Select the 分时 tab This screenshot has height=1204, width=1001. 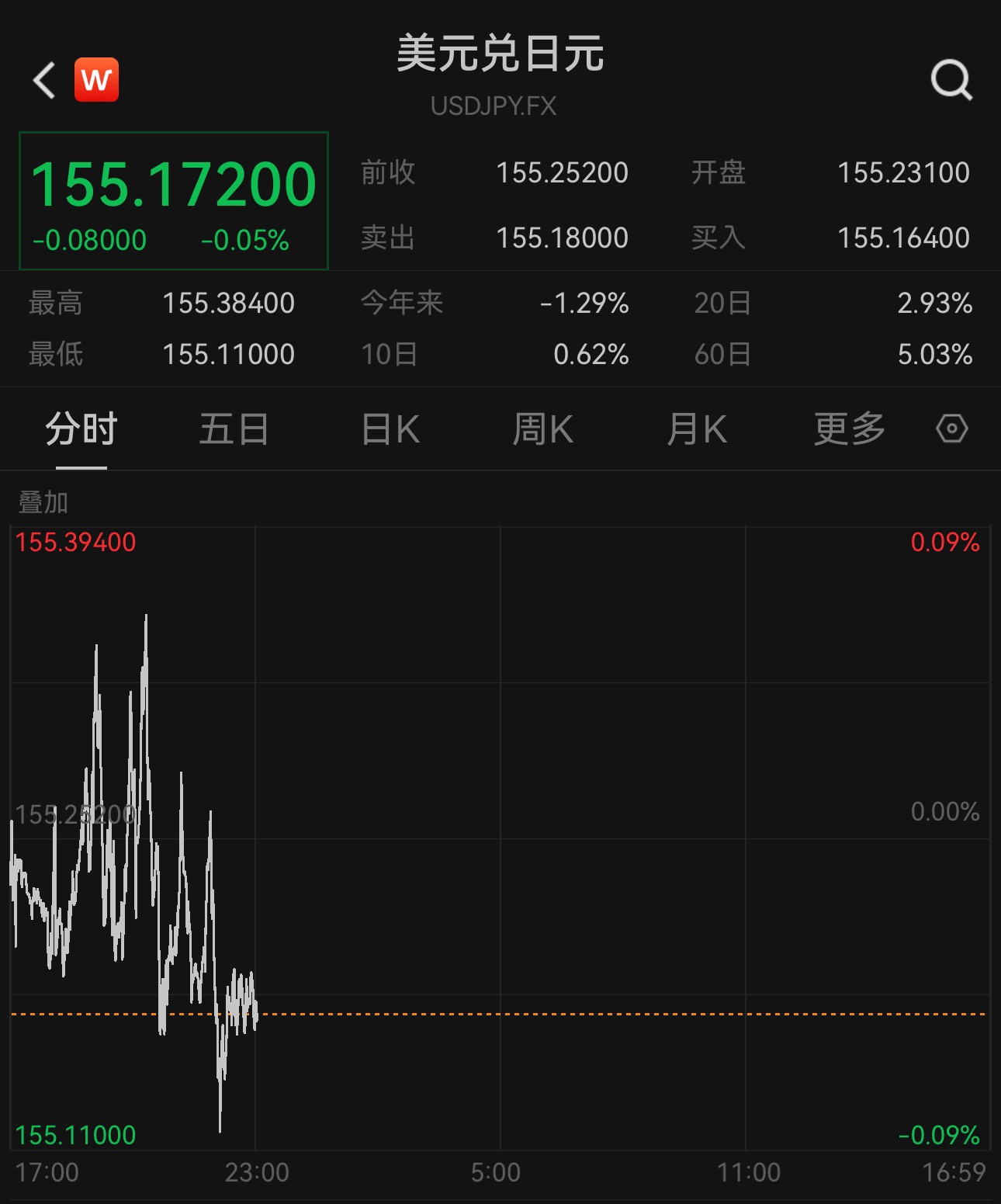[81, 428]
